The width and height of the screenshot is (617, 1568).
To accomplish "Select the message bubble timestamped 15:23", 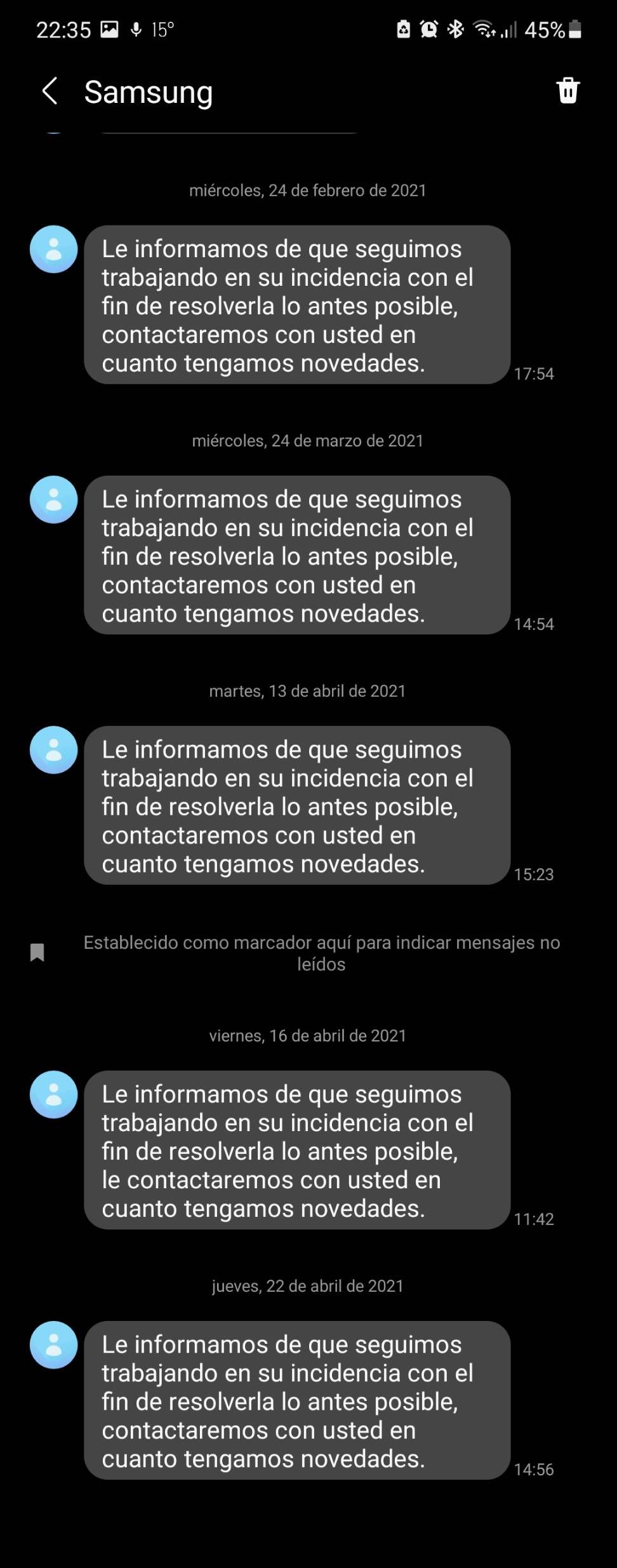I will pos(296,807).
